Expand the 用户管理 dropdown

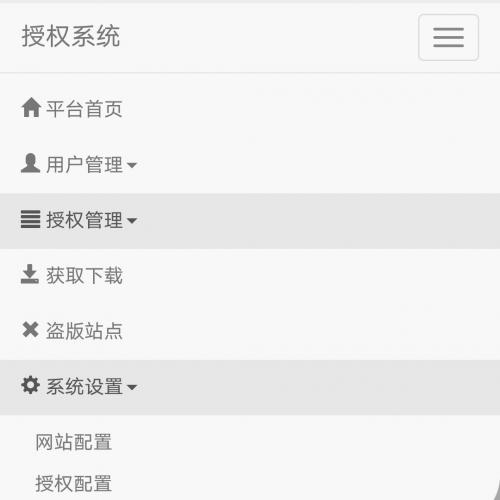pos(250,165)
